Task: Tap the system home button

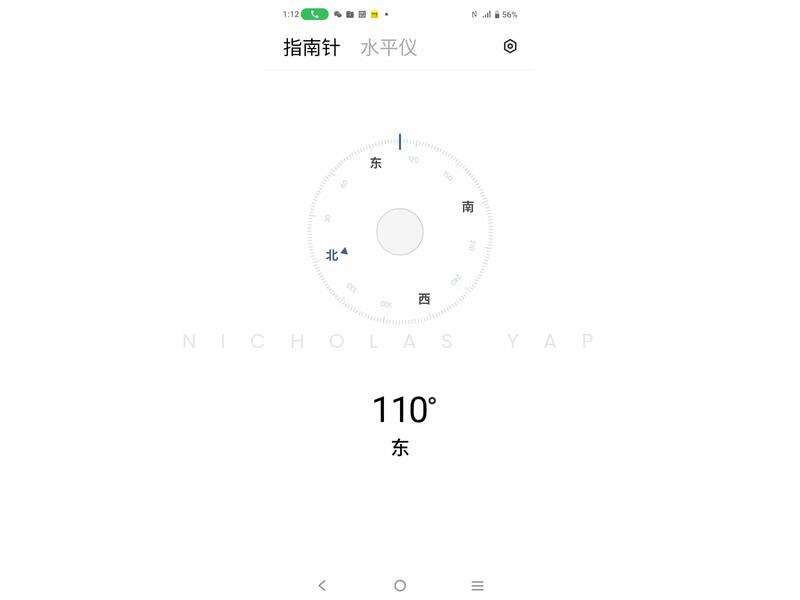Action: click(400, 585)
